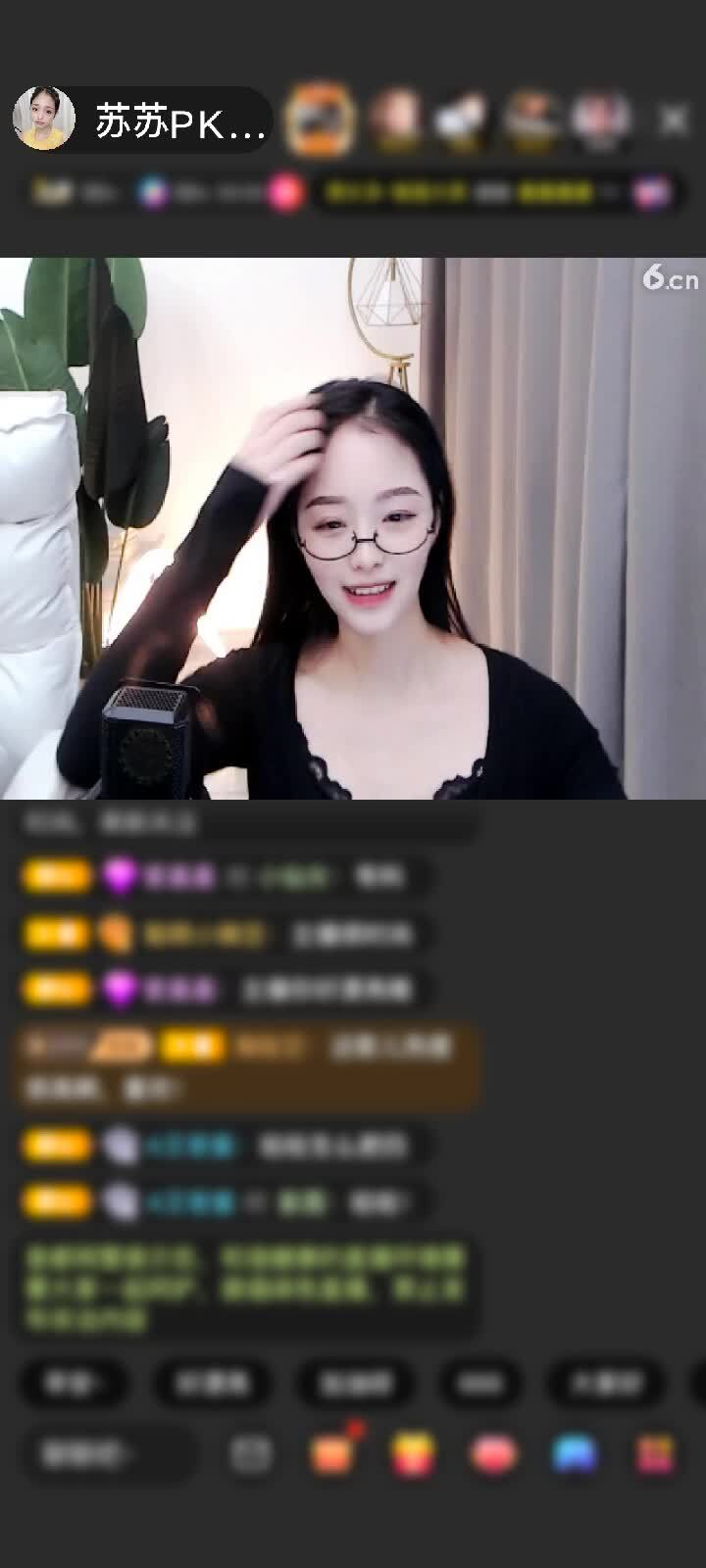Tap the yellow gift icon in bottom bar
The height and width of the screenshot is (1568, 706).
coord(413,1454)
